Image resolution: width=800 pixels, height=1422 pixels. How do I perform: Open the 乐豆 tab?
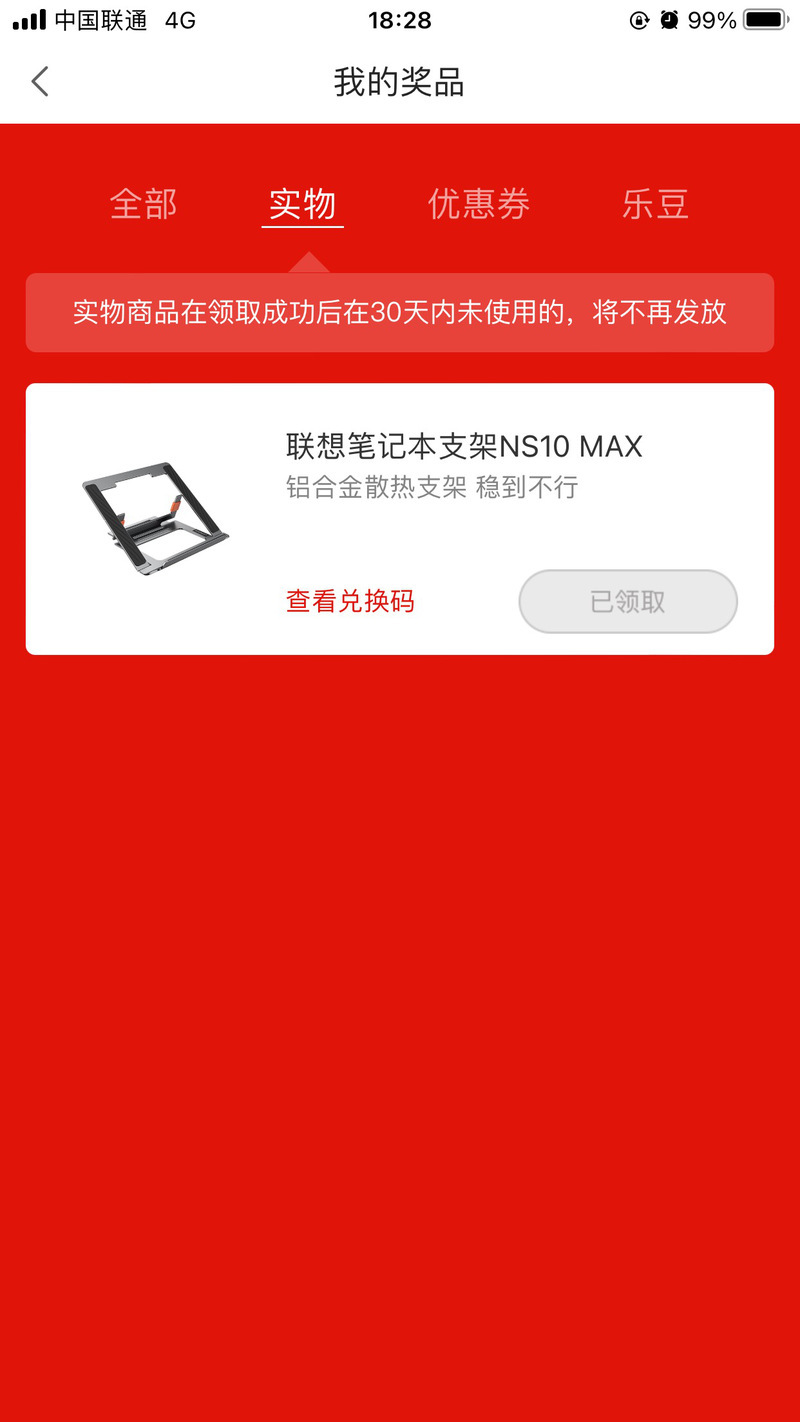pos(655,204)
